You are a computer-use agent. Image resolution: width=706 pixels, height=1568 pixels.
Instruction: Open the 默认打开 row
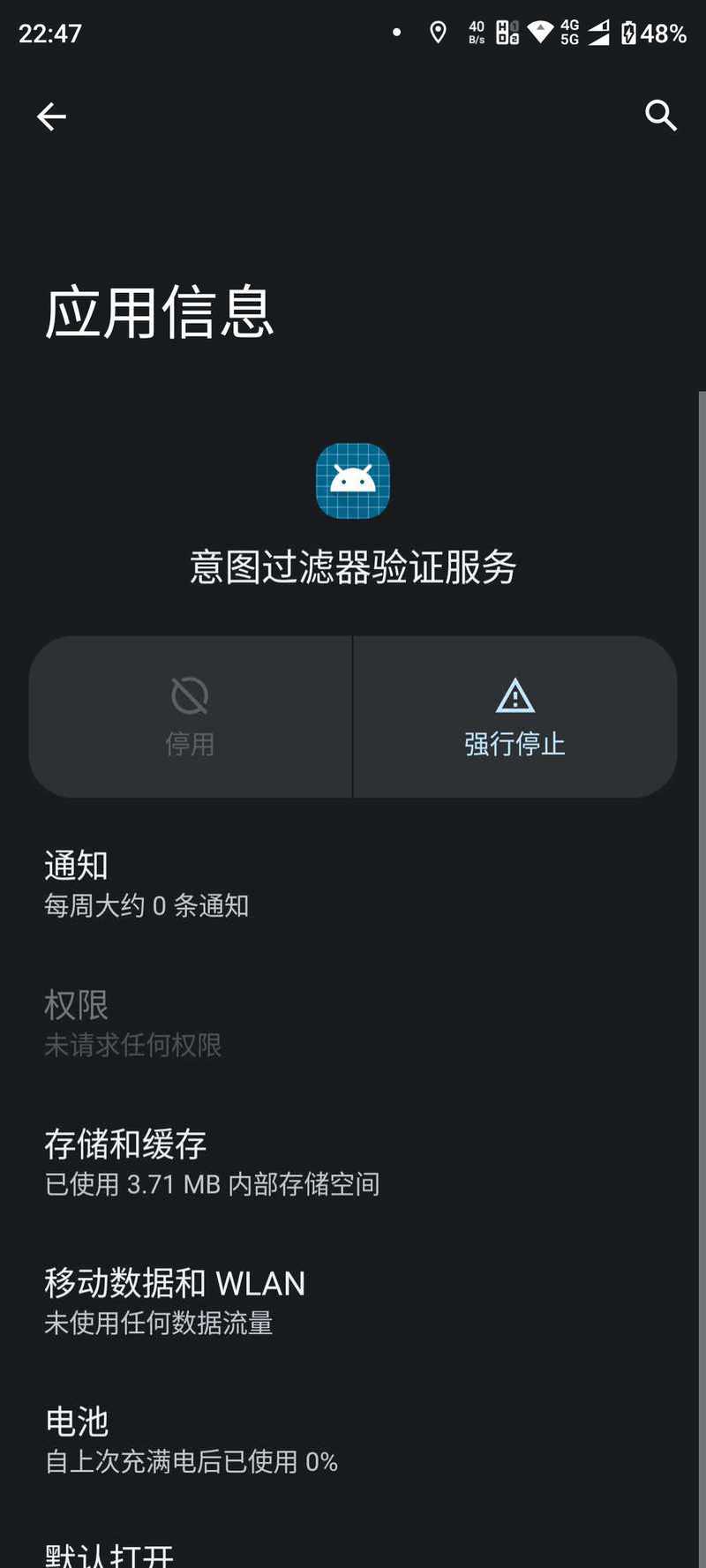[353, 1546]
